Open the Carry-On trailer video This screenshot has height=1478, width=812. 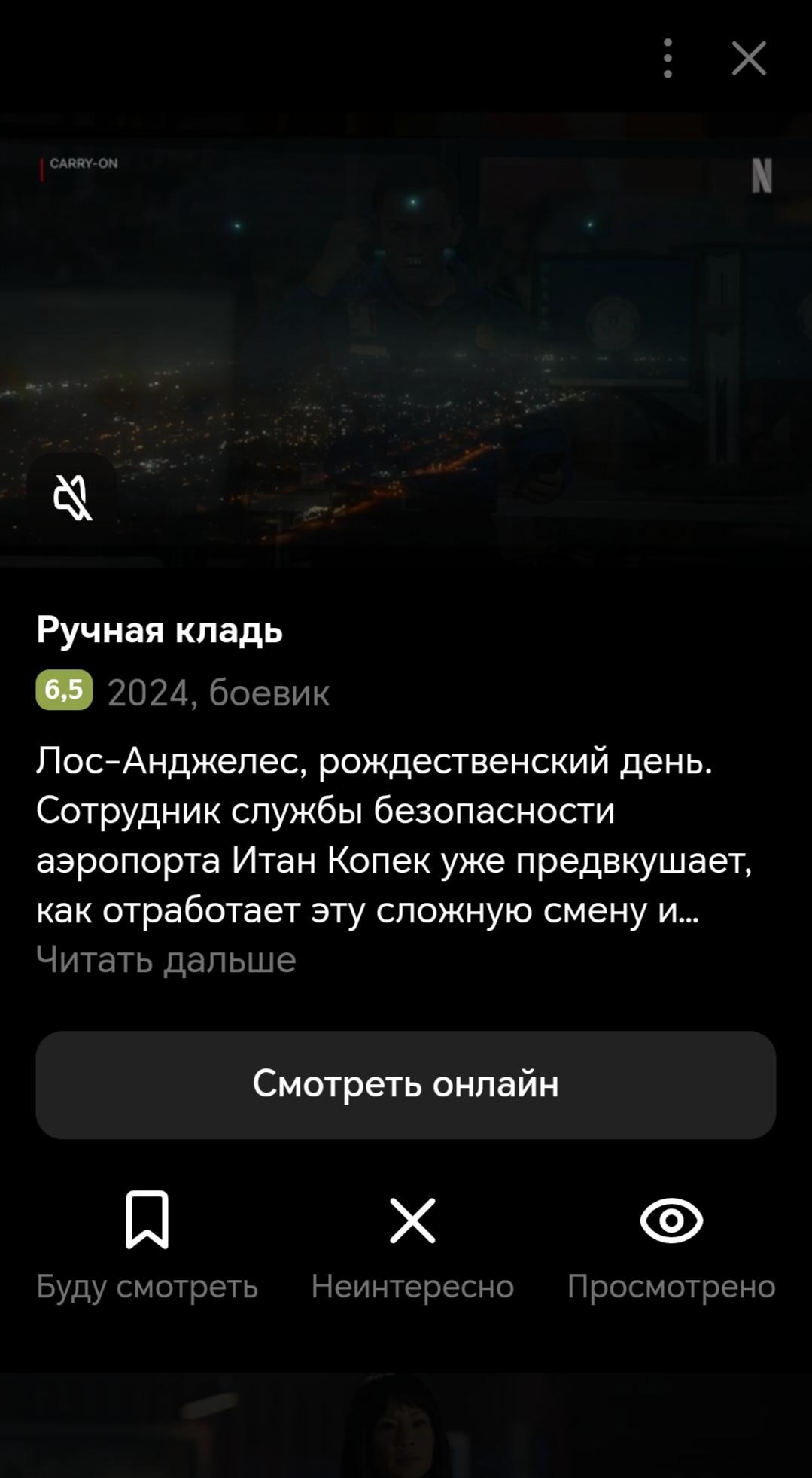[x=406, y=340]
